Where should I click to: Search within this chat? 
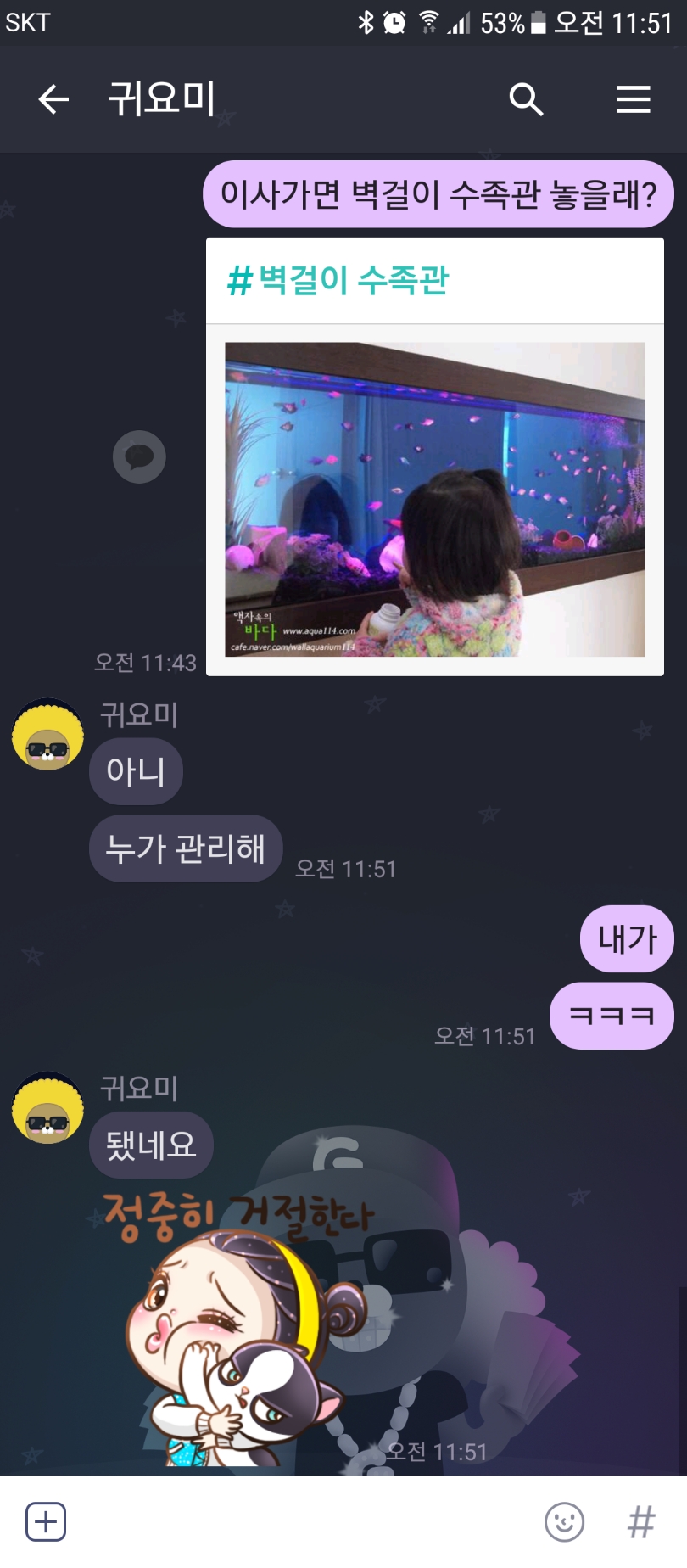(x=525, y=99)
